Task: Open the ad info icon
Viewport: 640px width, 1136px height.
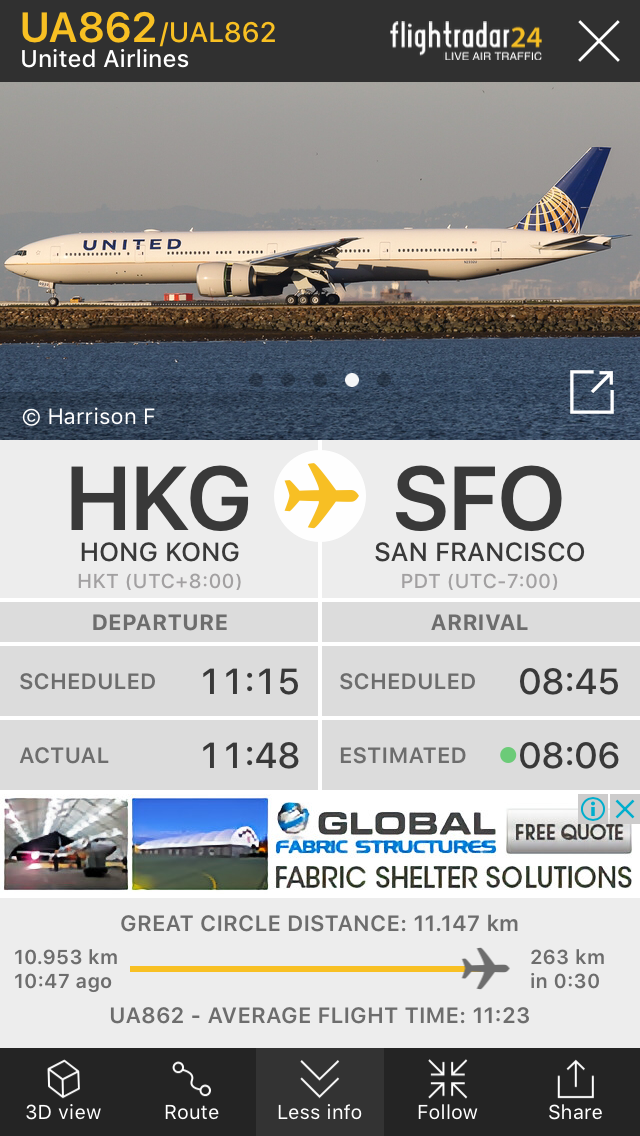Action: (594, 808)
